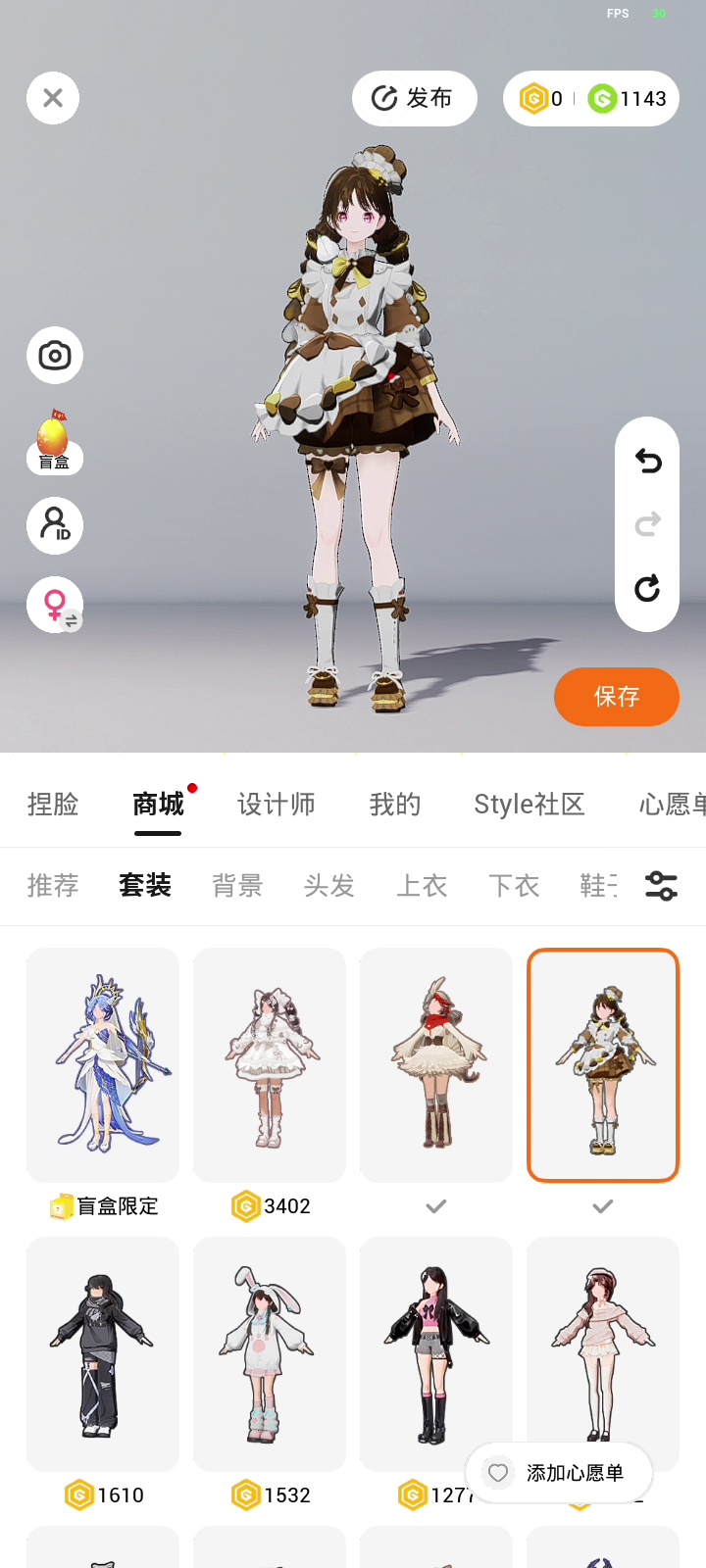This screenshot has height=1568, width=706.
Task: Reset the avatar outfit
Action: tap(647, 588)
